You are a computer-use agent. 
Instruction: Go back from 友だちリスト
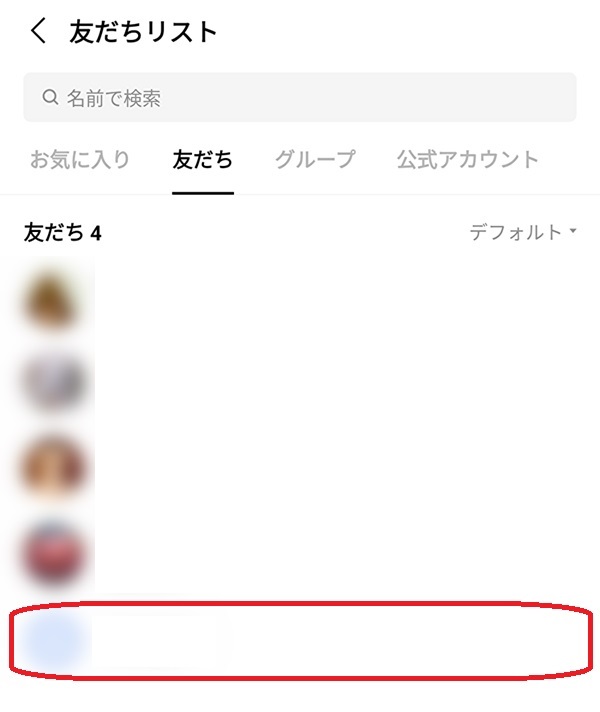38,32
